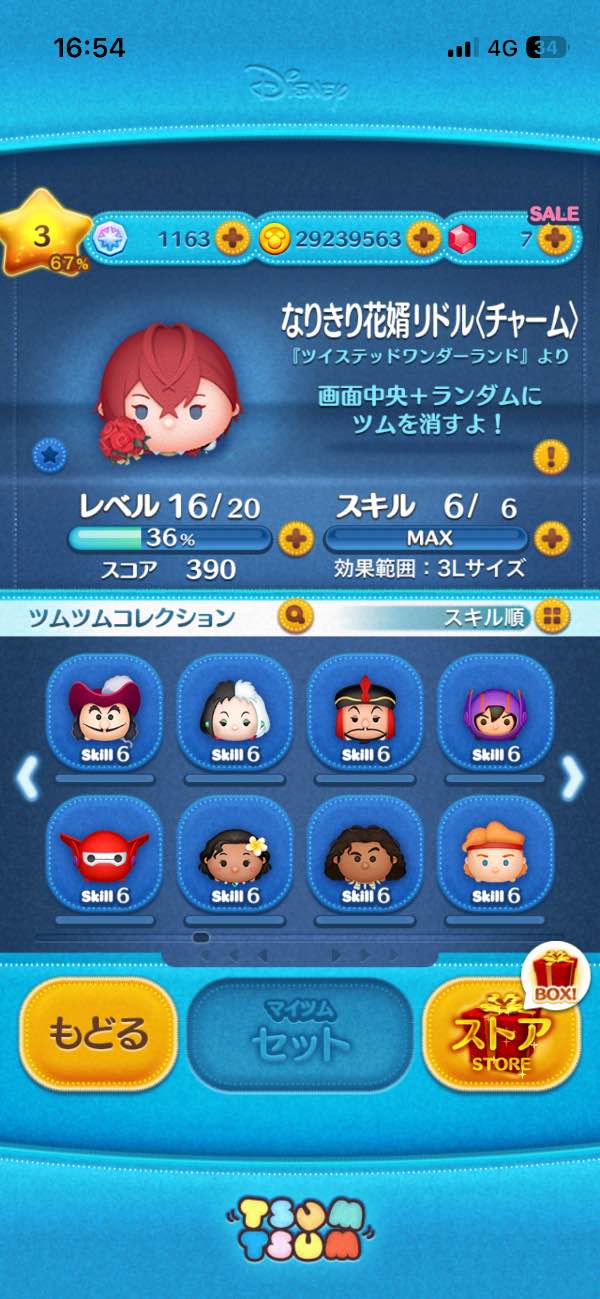600x1299 pixels.
Task: Buy rubies via the SALE plus button
Action: (555, 239)
